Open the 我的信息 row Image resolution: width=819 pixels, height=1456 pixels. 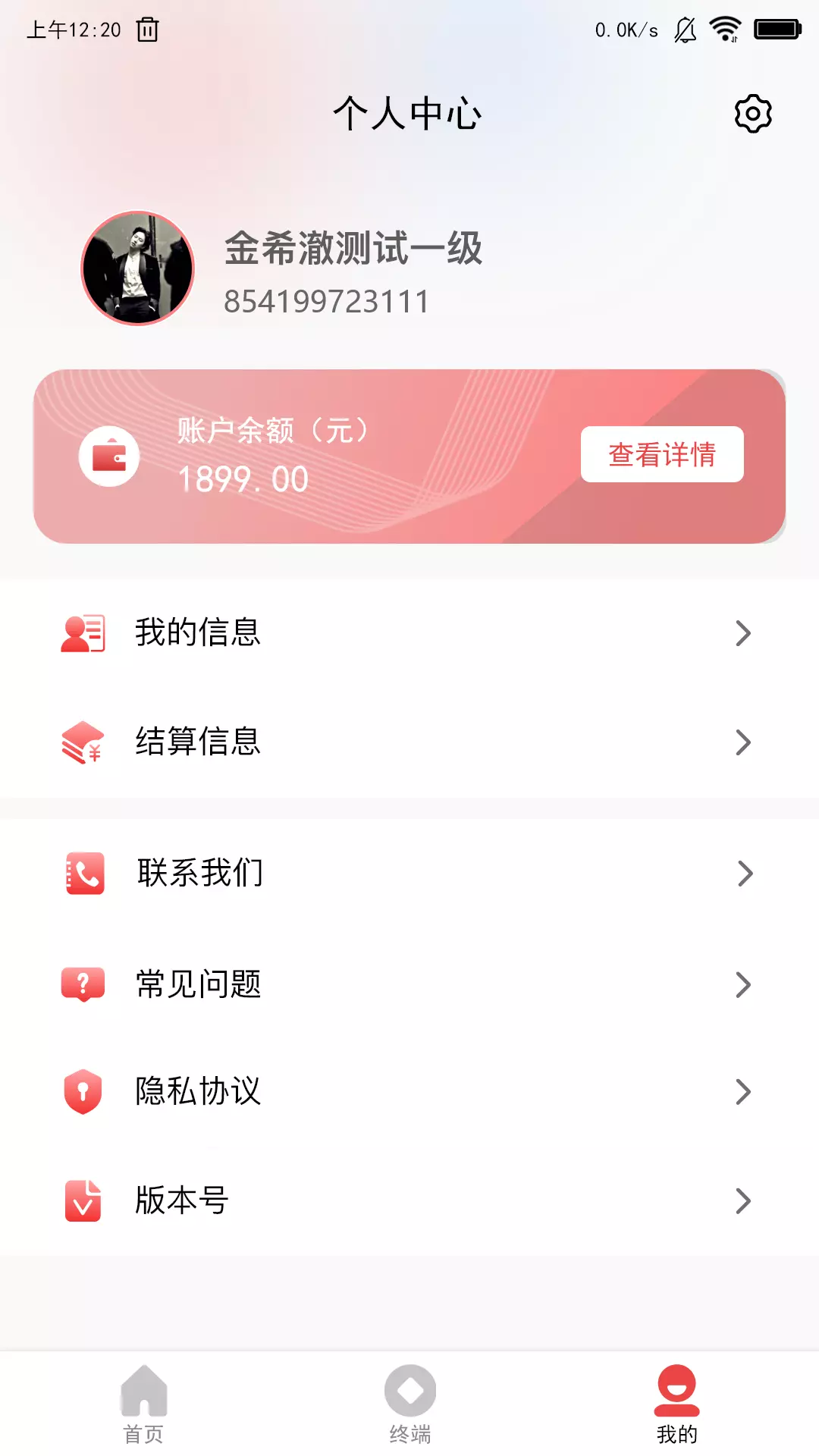click(409, 633)
